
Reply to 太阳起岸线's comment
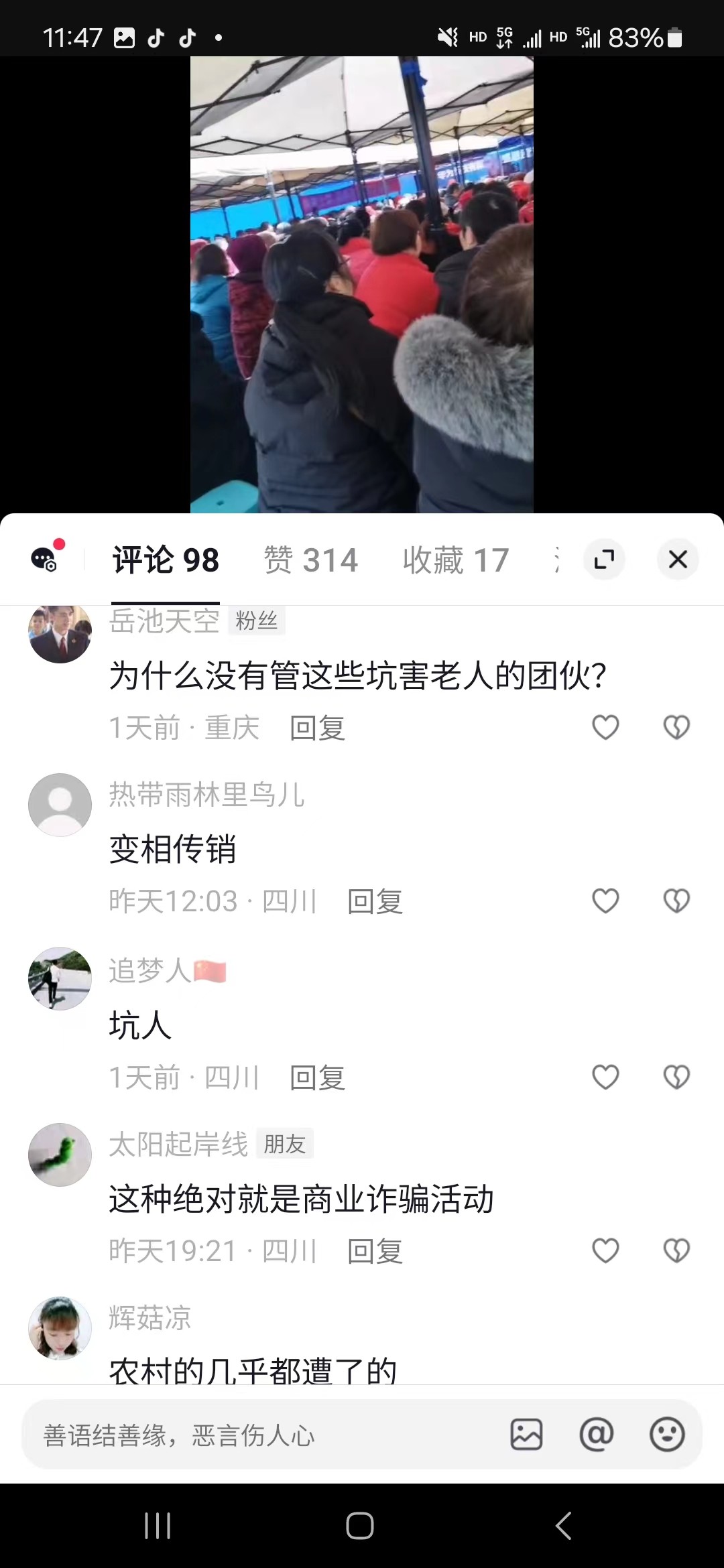coord(375,1251)
